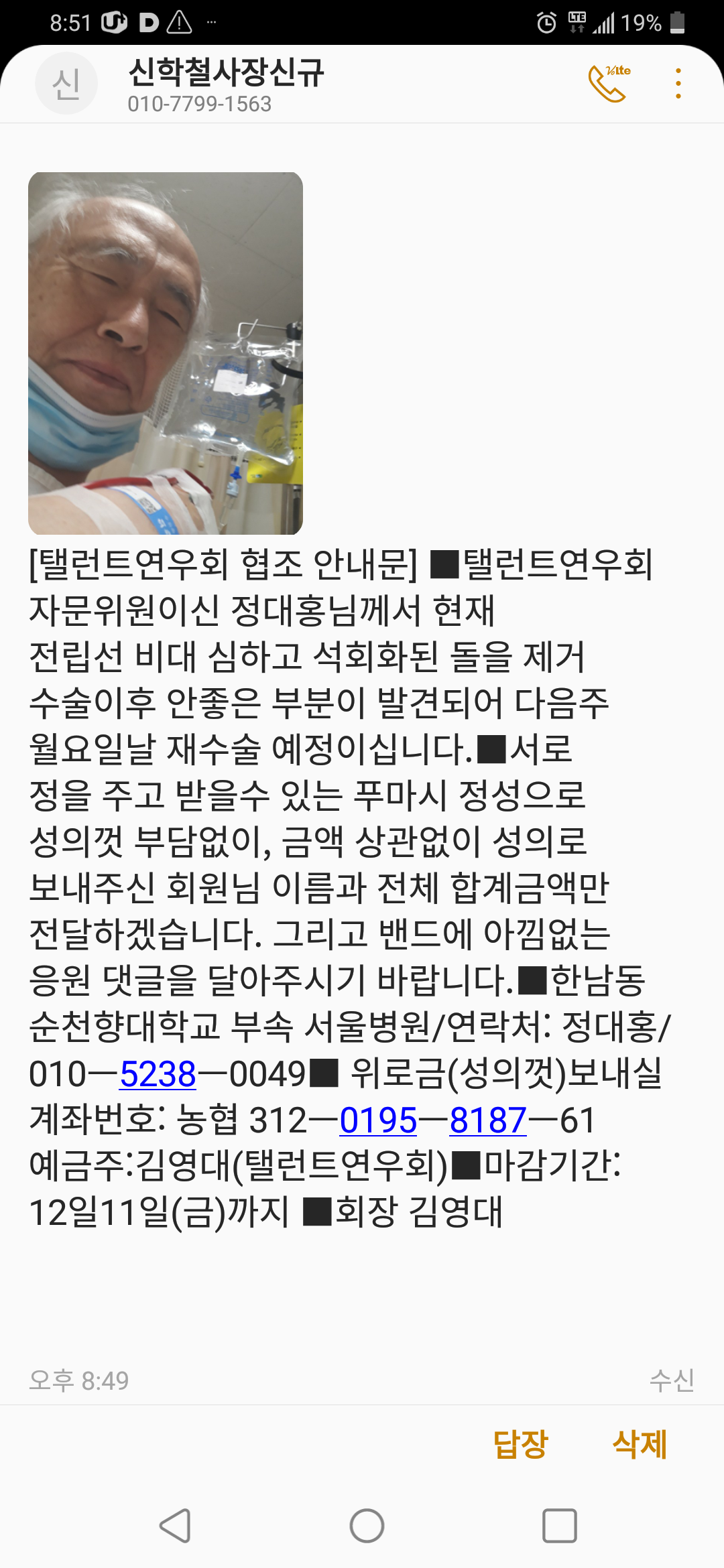Tap the linked number 8187

[488, 1120]
